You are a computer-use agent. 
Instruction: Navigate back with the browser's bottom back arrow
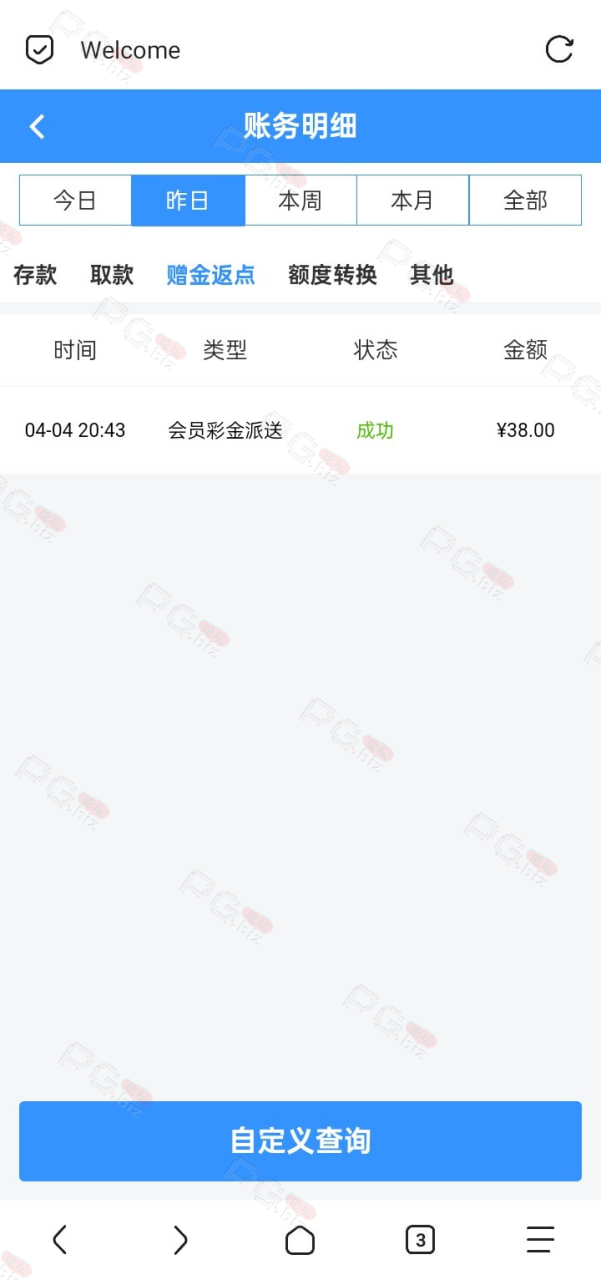(x=60, y=1240)
